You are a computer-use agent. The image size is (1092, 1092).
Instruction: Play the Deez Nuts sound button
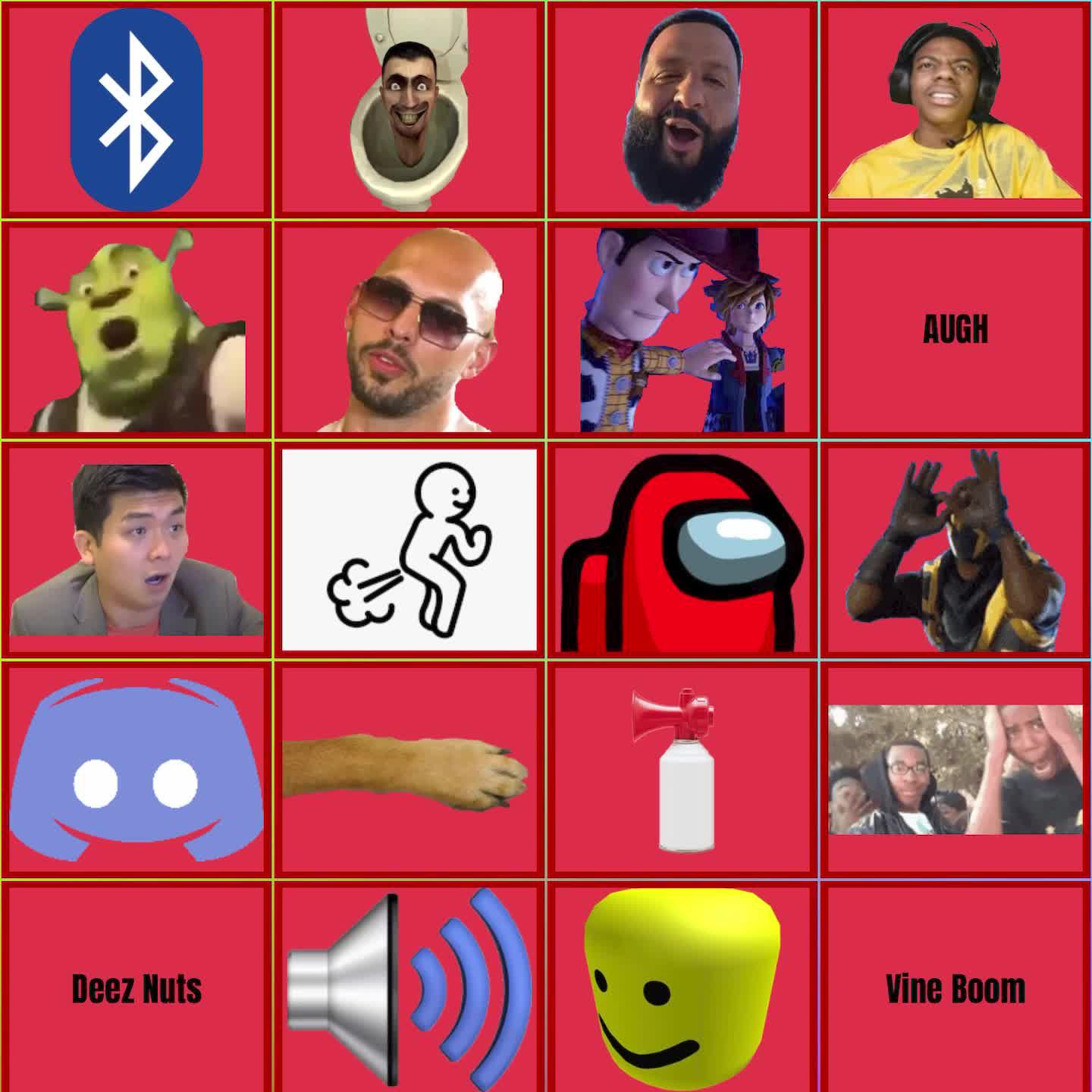[136, 988]
